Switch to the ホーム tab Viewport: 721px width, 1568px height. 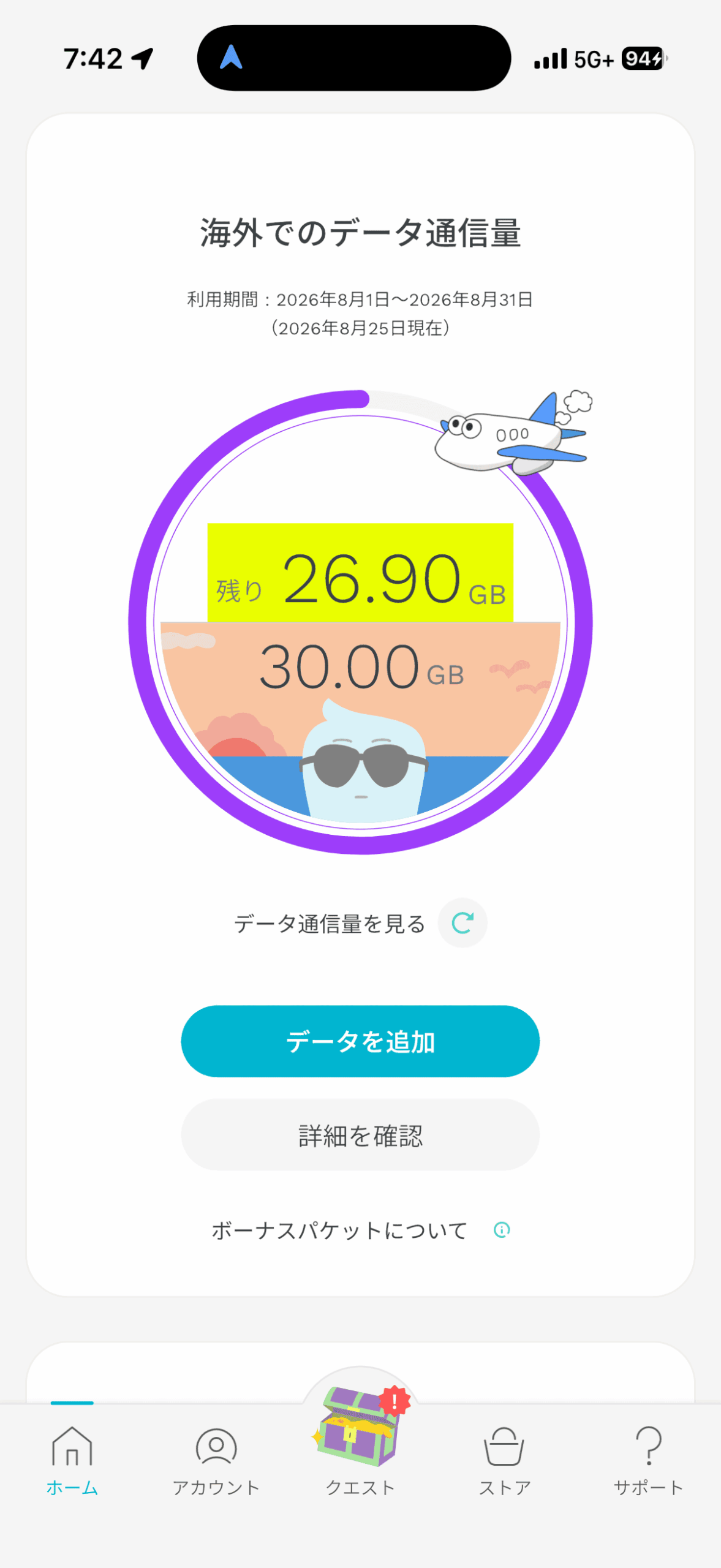(x=72, y=1461)
